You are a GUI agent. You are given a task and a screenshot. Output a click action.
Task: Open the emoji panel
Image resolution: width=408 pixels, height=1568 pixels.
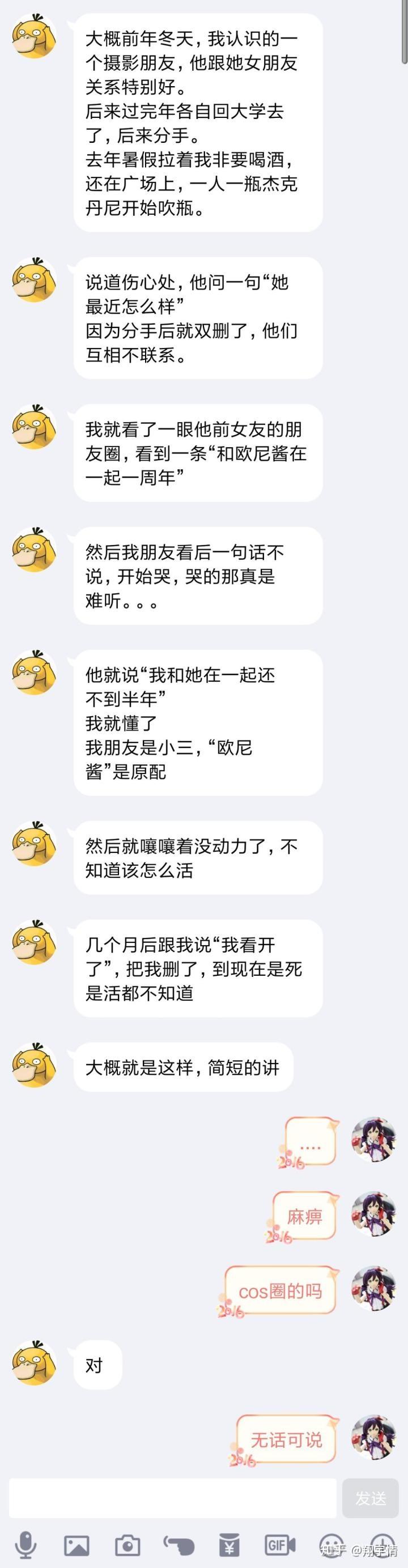332,1545
